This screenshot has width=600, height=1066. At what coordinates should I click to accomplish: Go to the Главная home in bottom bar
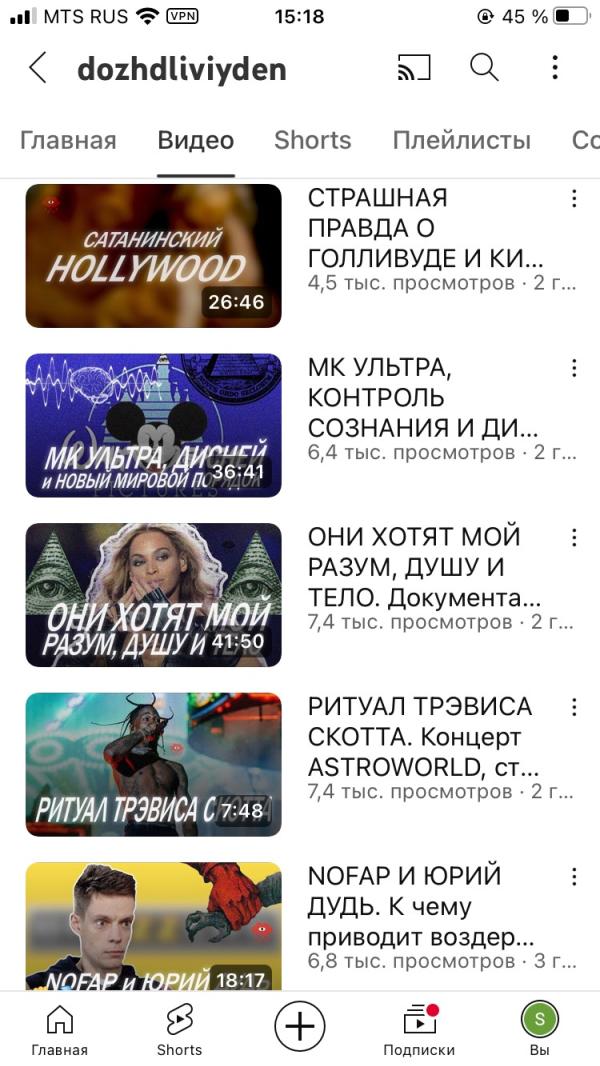point(59,1030)
